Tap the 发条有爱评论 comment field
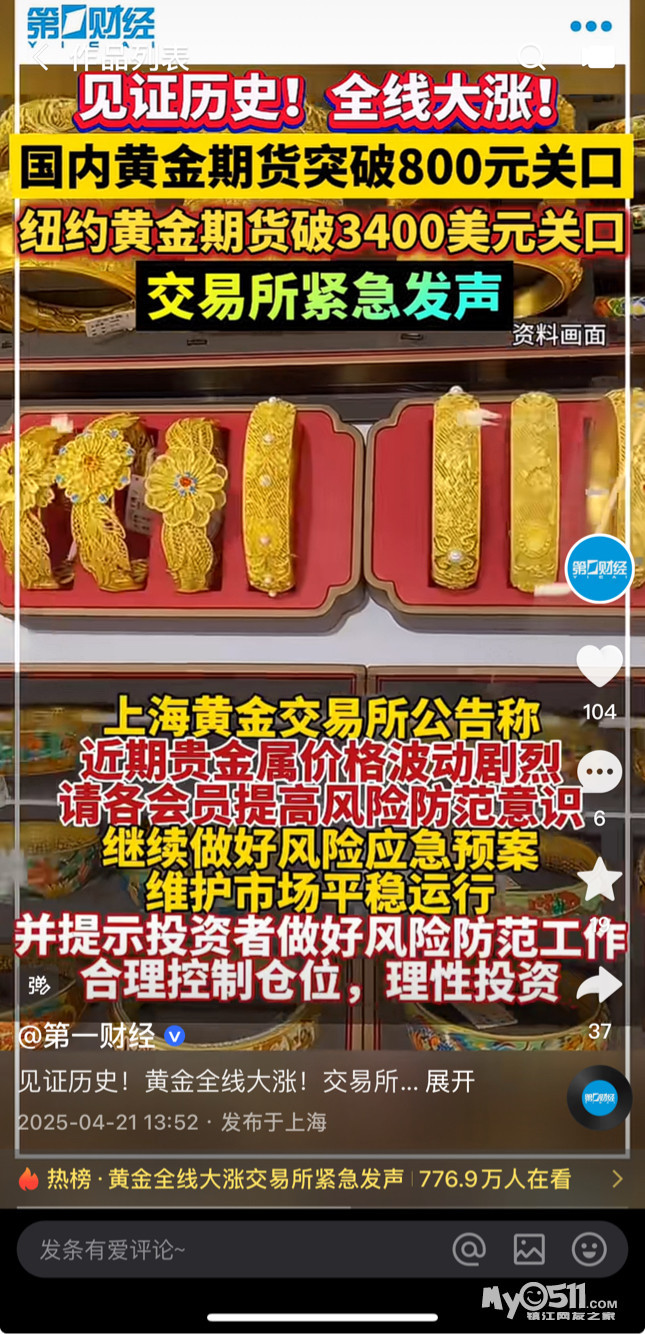The height and width of the screenshot is (1334, 645). (230, 1249)
